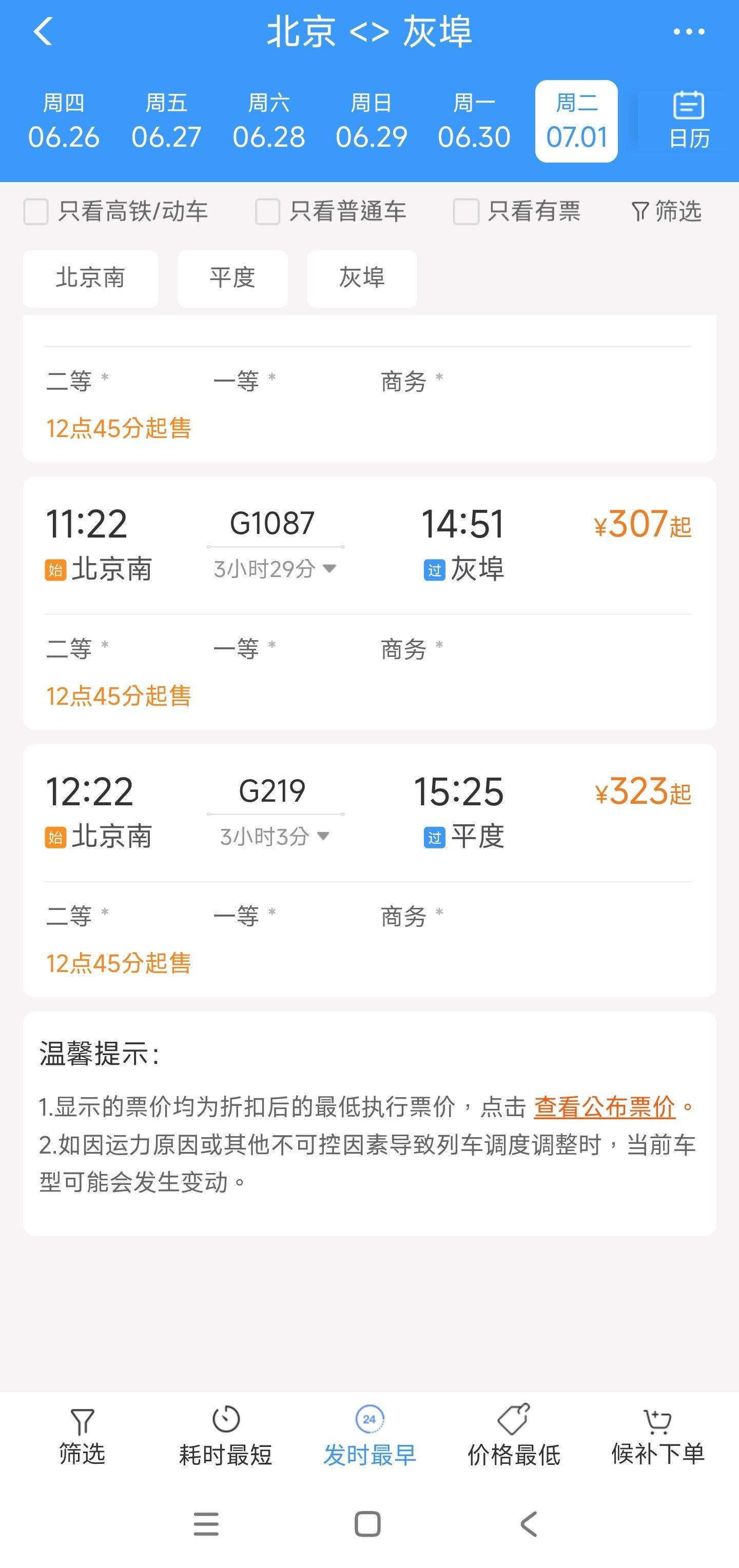This screenshot has height=1568, width=739.
Task: Enable 只看普通车 checkbox
Action: tap(267, 212)
